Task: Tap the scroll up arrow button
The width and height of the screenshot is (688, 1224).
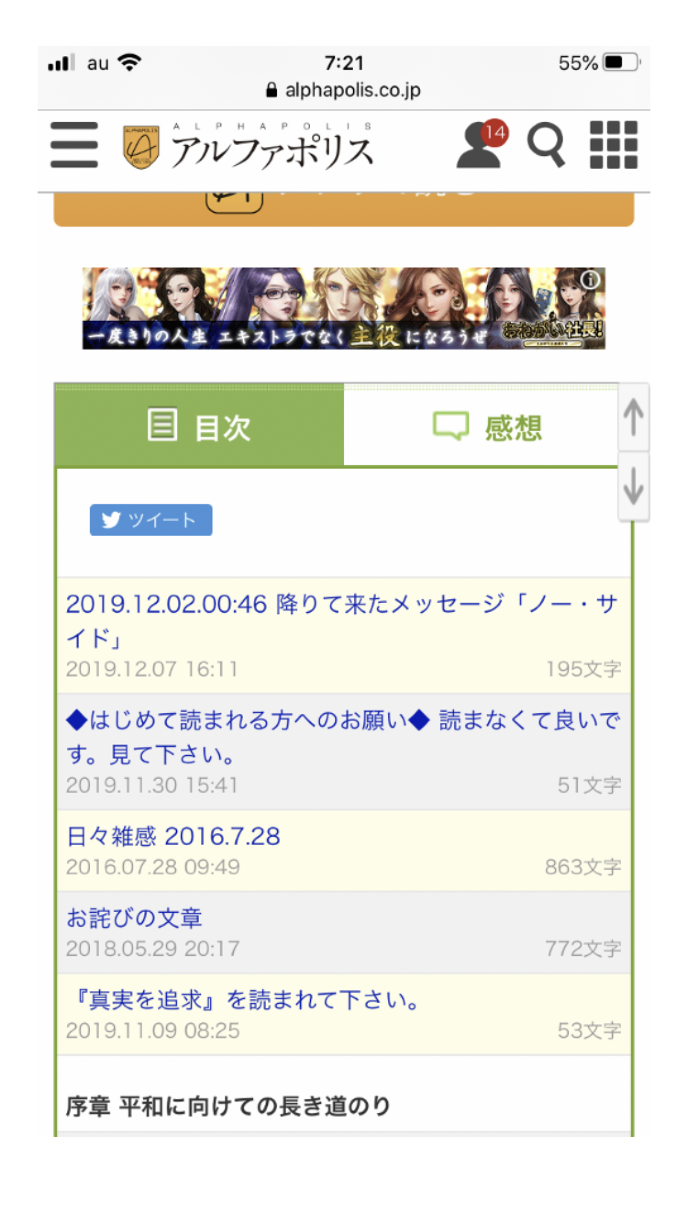Action: click(x=634, y=417)
